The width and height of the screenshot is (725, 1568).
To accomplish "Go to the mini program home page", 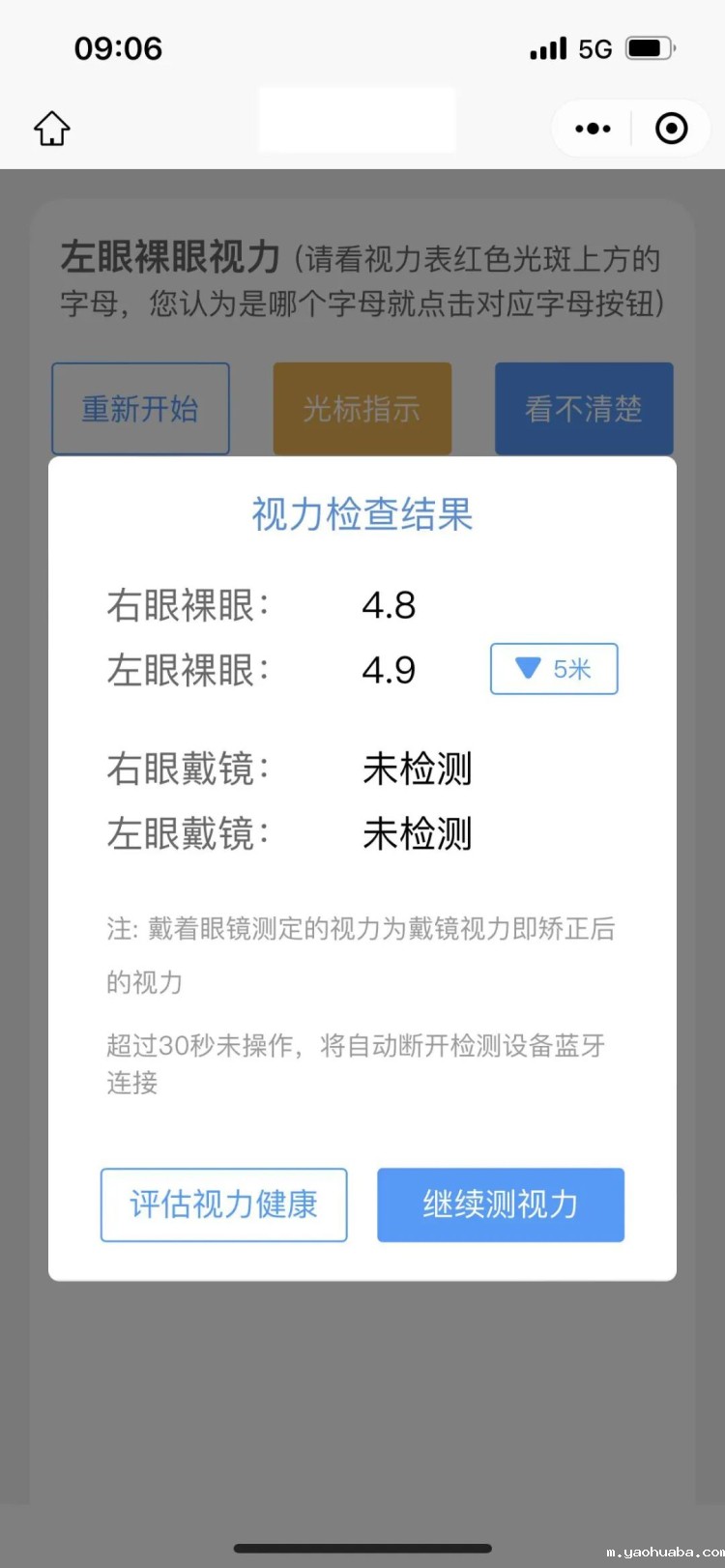I will pyautogui.click(x=52, y=128).
